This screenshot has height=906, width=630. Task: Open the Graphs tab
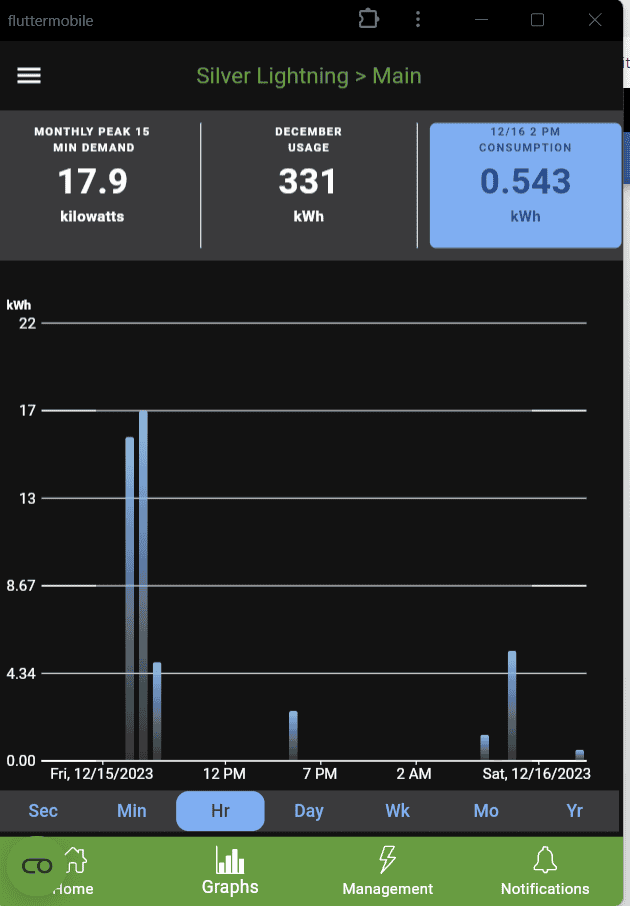[x=230, y=870]
